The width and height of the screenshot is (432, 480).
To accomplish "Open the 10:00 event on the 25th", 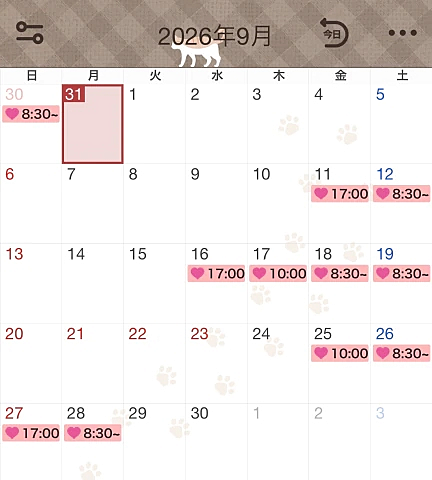I will coord(340,353).
